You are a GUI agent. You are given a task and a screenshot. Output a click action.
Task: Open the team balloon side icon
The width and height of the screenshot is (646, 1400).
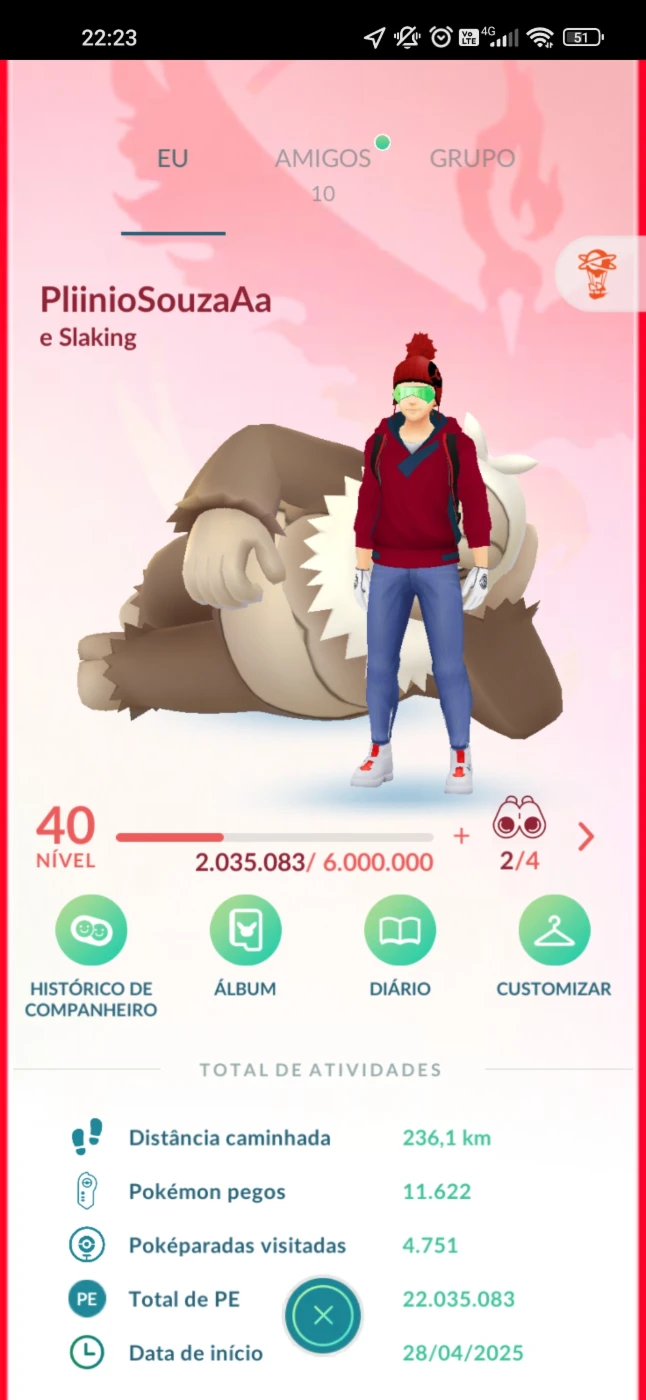click(598, 274)
